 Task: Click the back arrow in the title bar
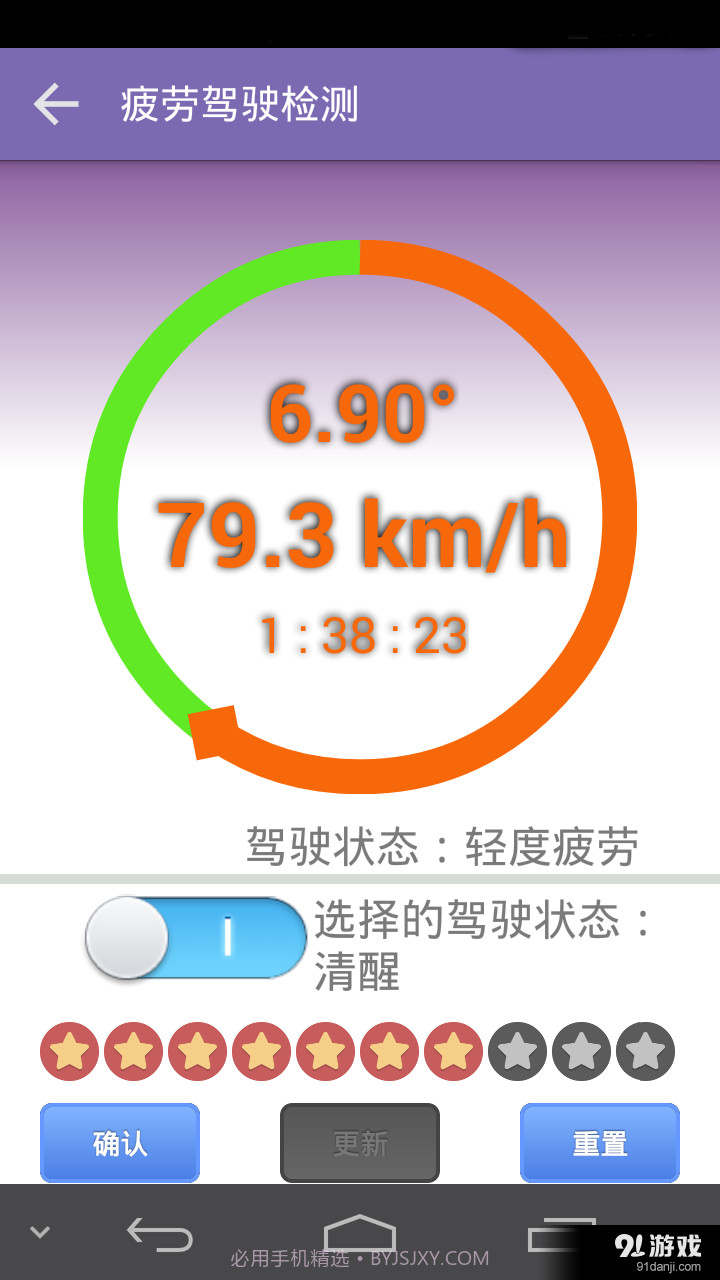(55, 103)
